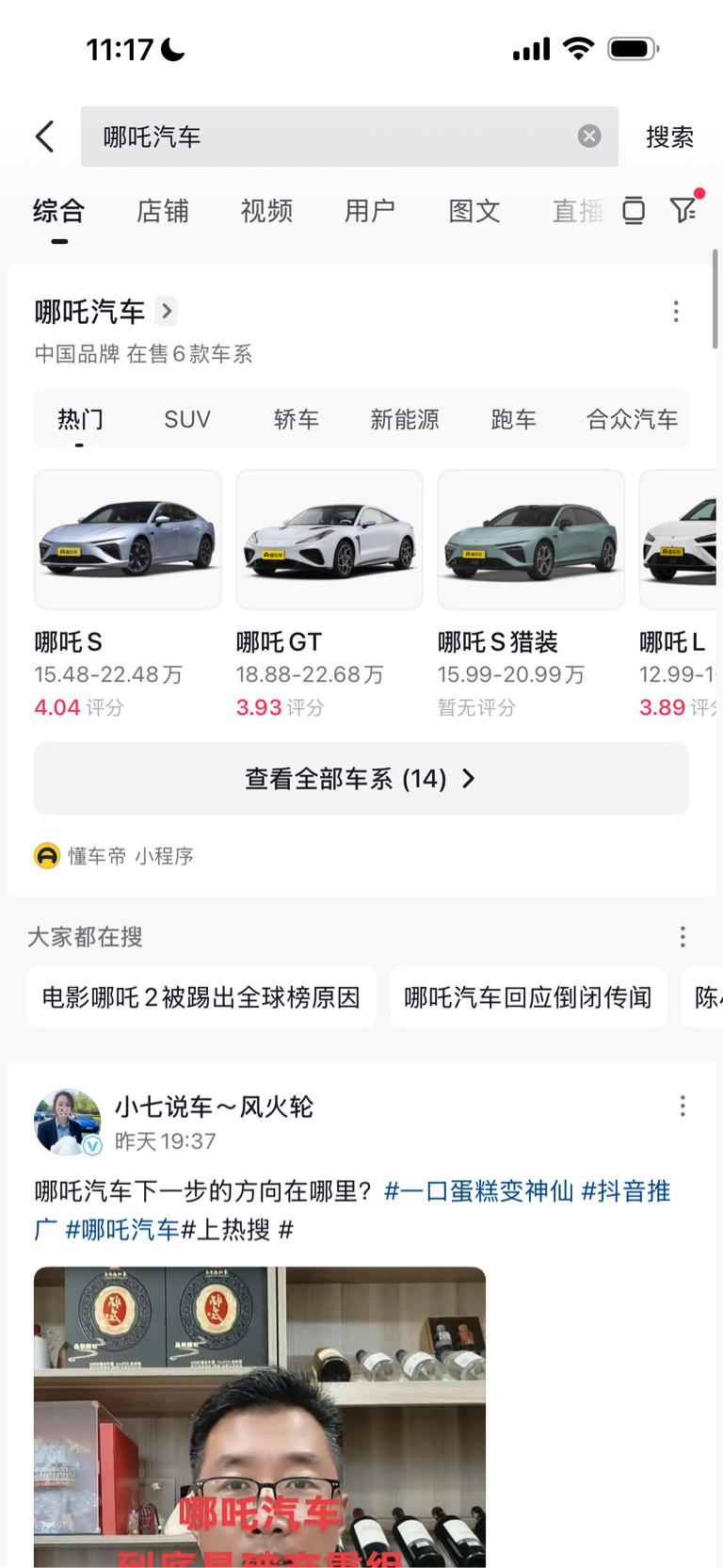Image resolution: width=723 pixels, height=1568 pixels.
Task: Clear the search text with the X
Action: click(x=589, y=137)
